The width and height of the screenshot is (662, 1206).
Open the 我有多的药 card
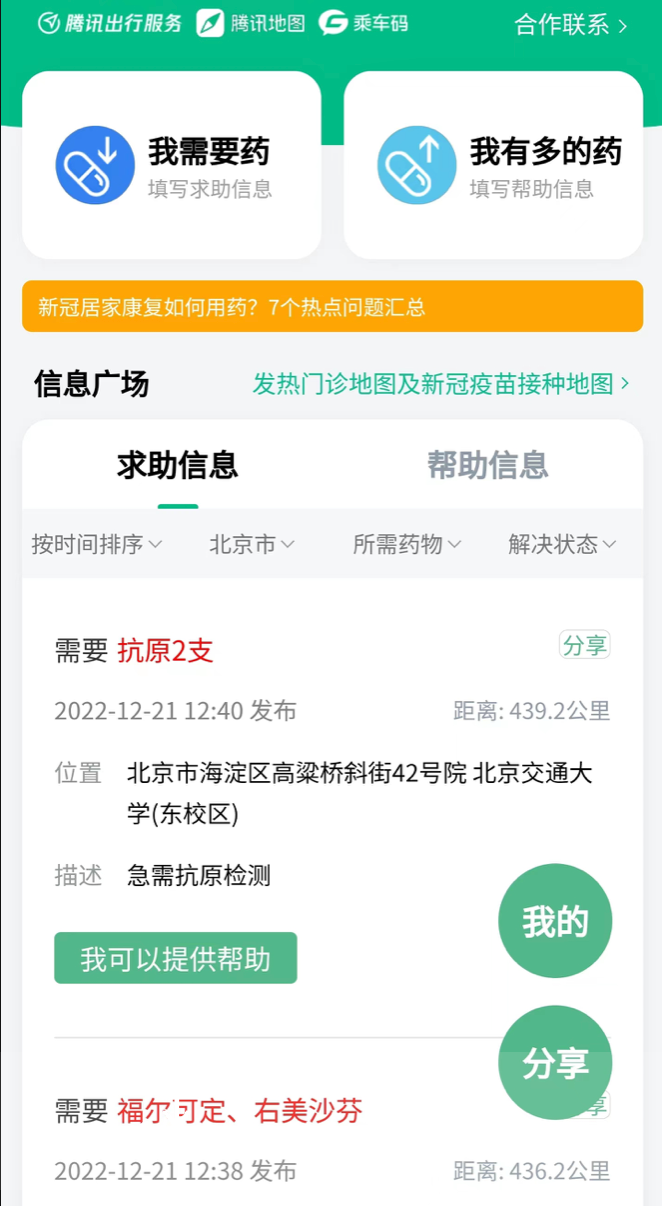point(493,165)
